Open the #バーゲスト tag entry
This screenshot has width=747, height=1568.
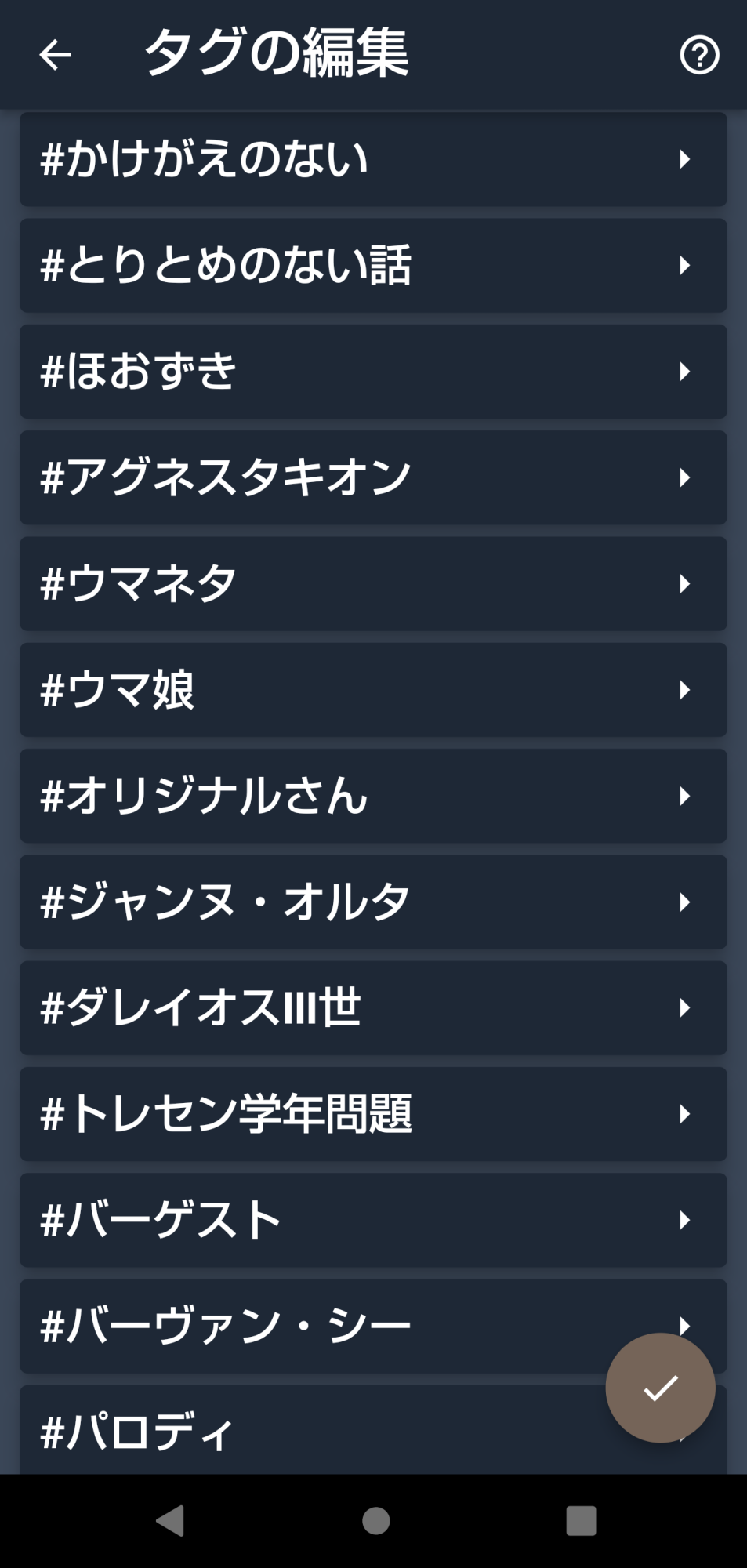[x=373, y=1220]
